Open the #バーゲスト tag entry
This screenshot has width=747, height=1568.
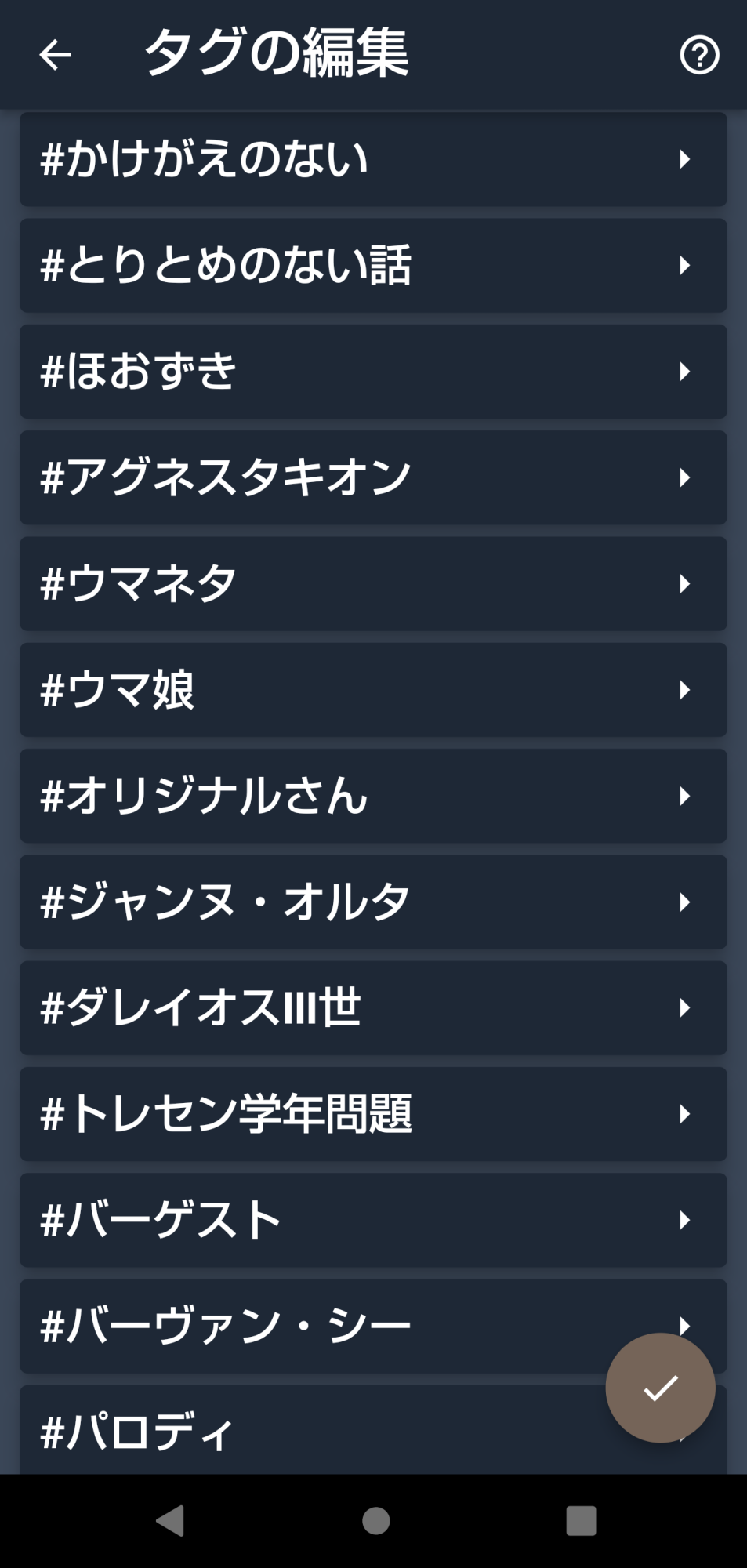[x=373, y=1220]
